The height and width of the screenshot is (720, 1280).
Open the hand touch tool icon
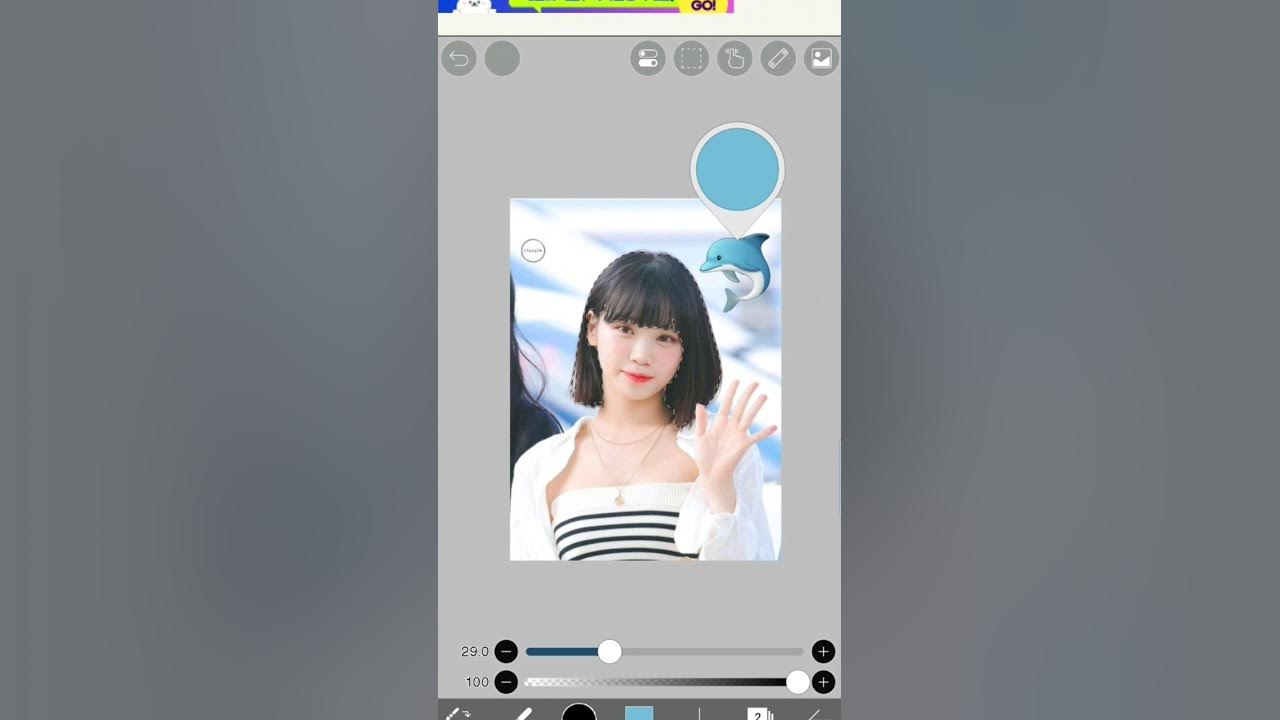(x=734, y=58)
